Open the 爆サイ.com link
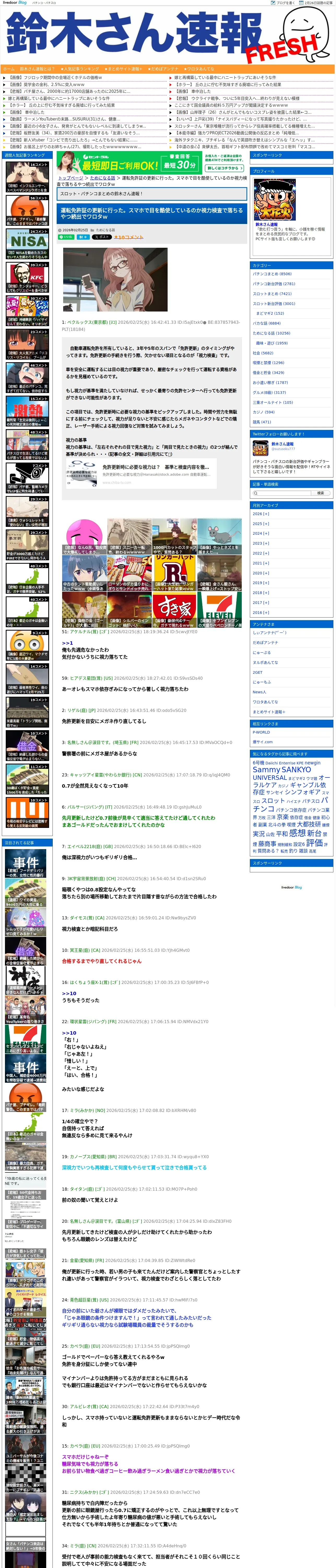 click(262, 742)
